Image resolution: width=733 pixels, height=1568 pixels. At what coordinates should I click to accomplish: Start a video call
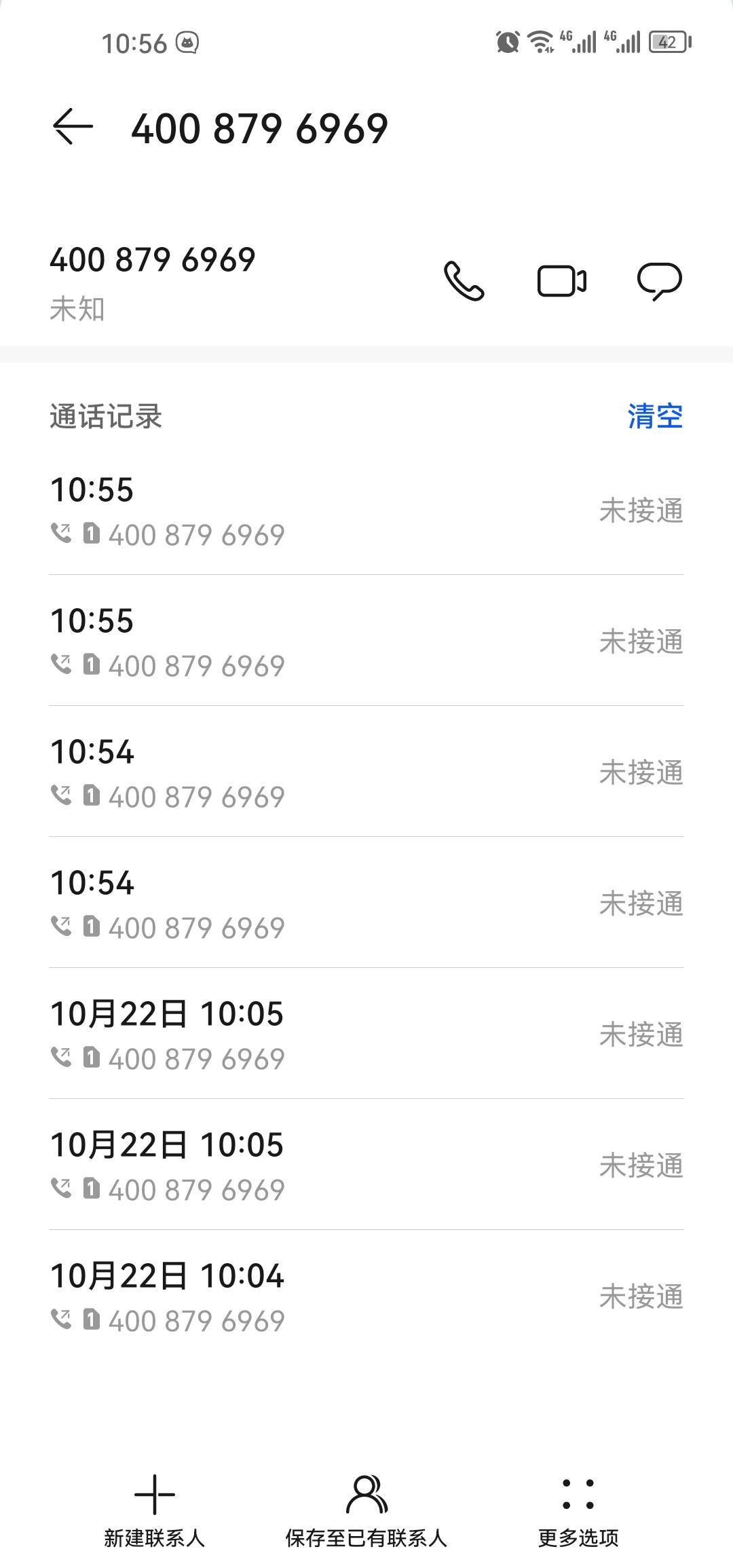(562, 281)
